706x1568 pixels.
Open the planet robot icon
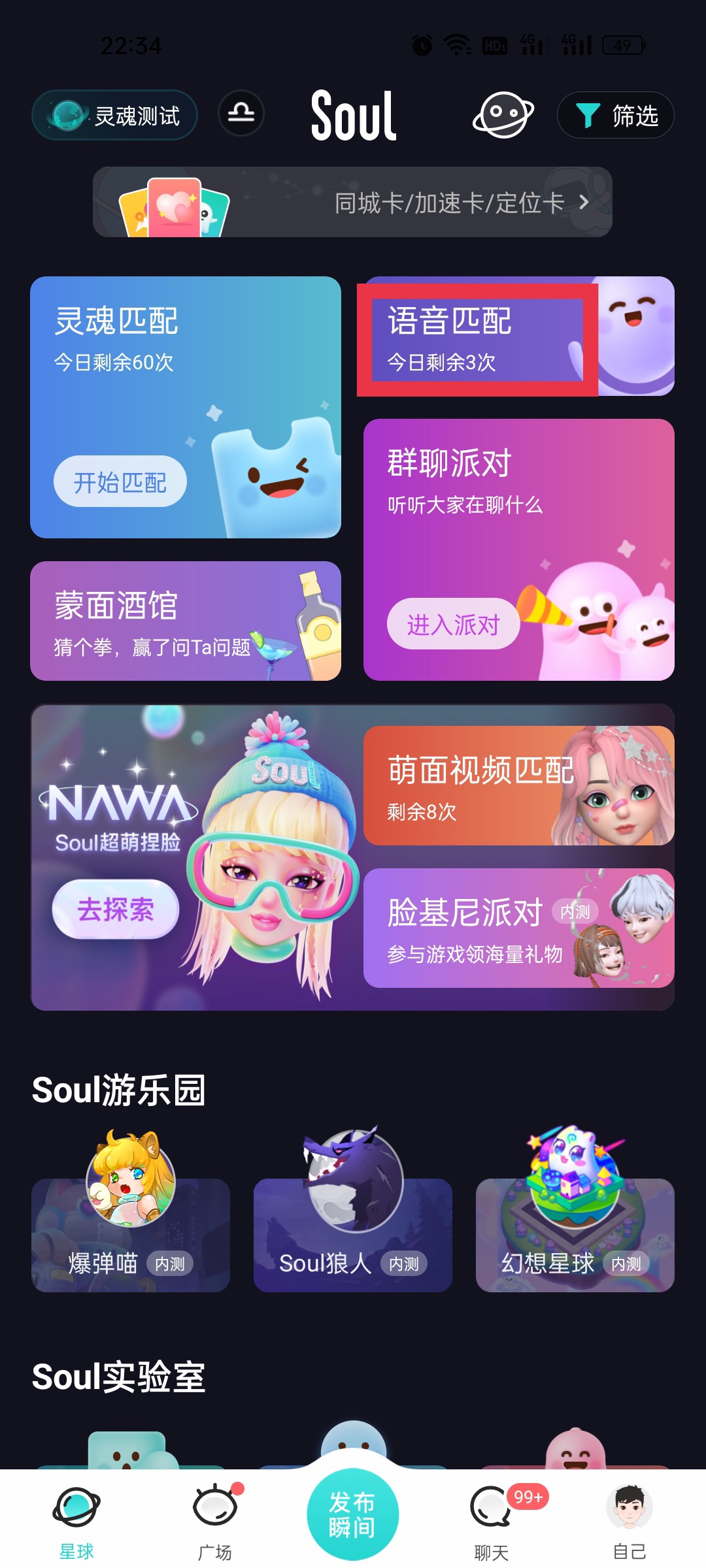click(x=503, y=115)
